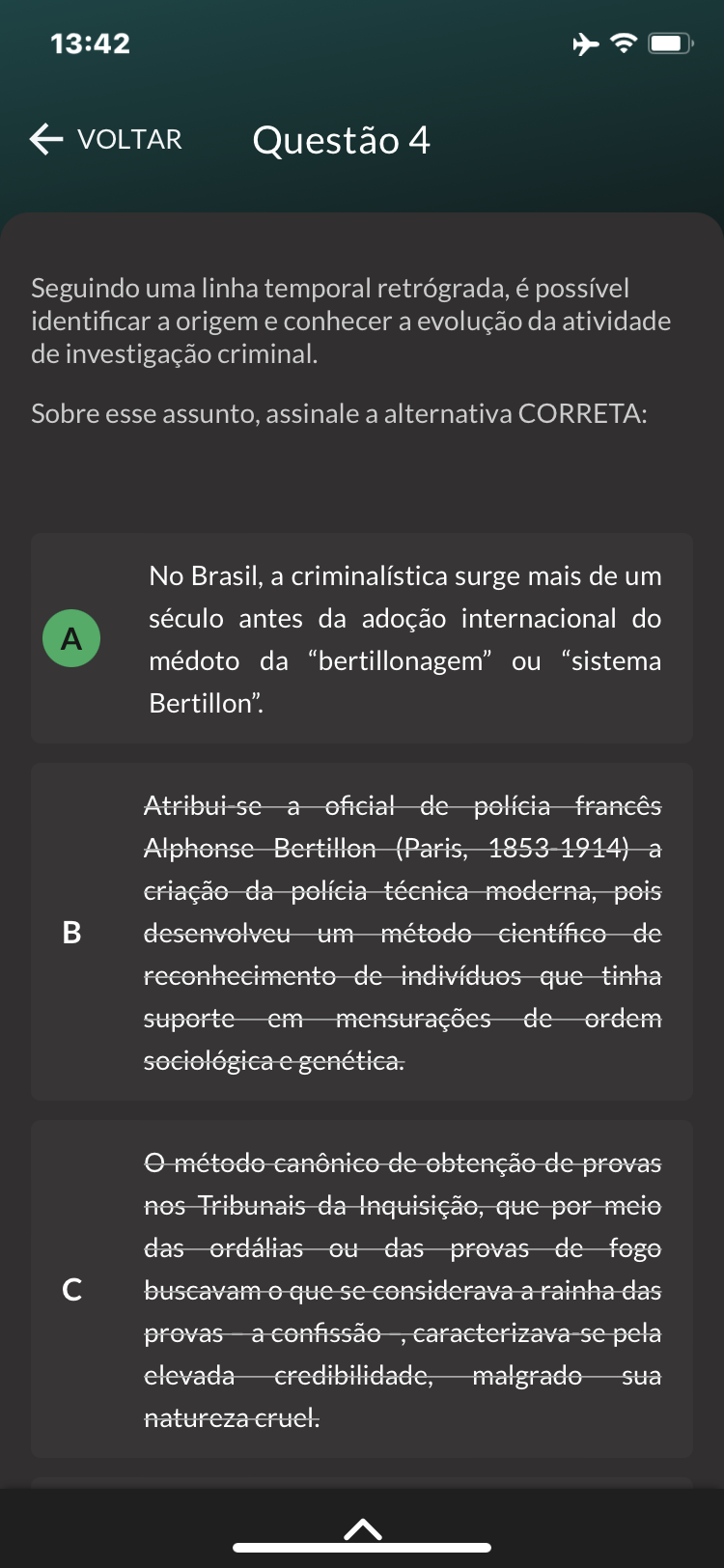Select answer option A about criminalística in Brazil
This screenshot has width=724, height=1568.
362,638
